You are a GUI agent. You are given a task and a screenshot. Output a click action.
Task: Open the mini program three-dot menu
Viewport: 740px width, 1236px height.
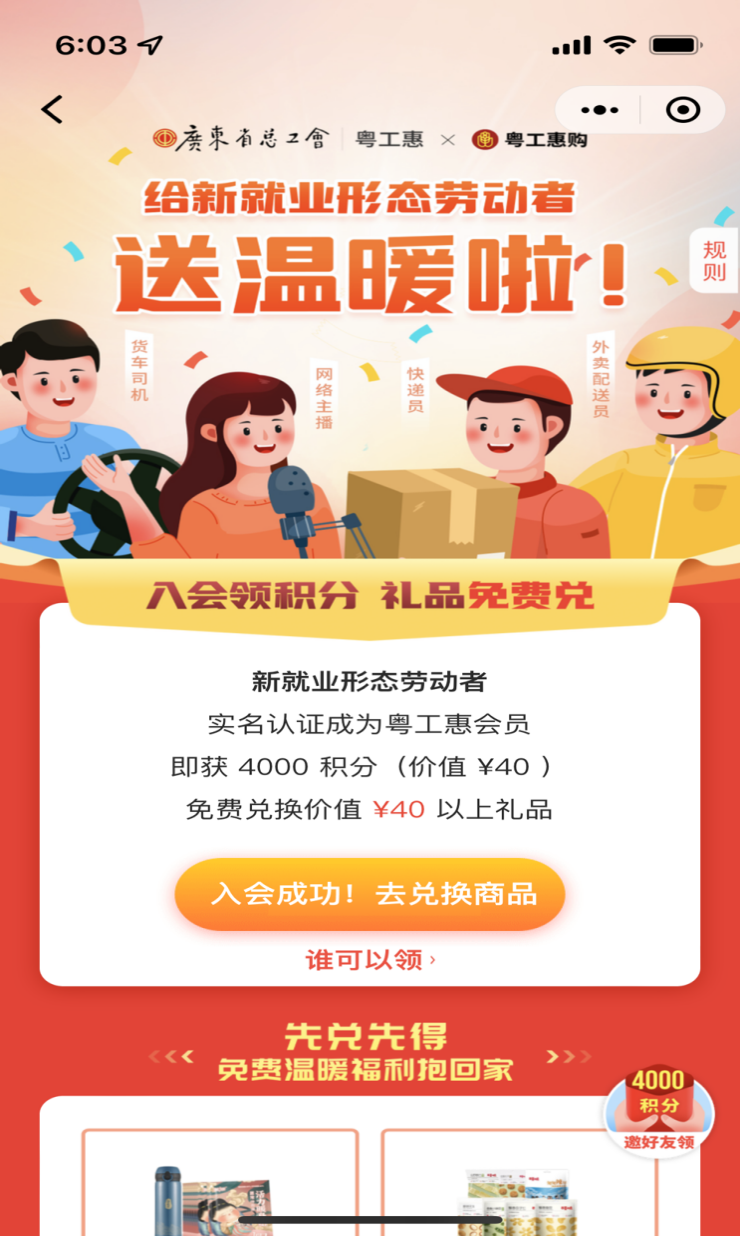[x=600, y=110]
